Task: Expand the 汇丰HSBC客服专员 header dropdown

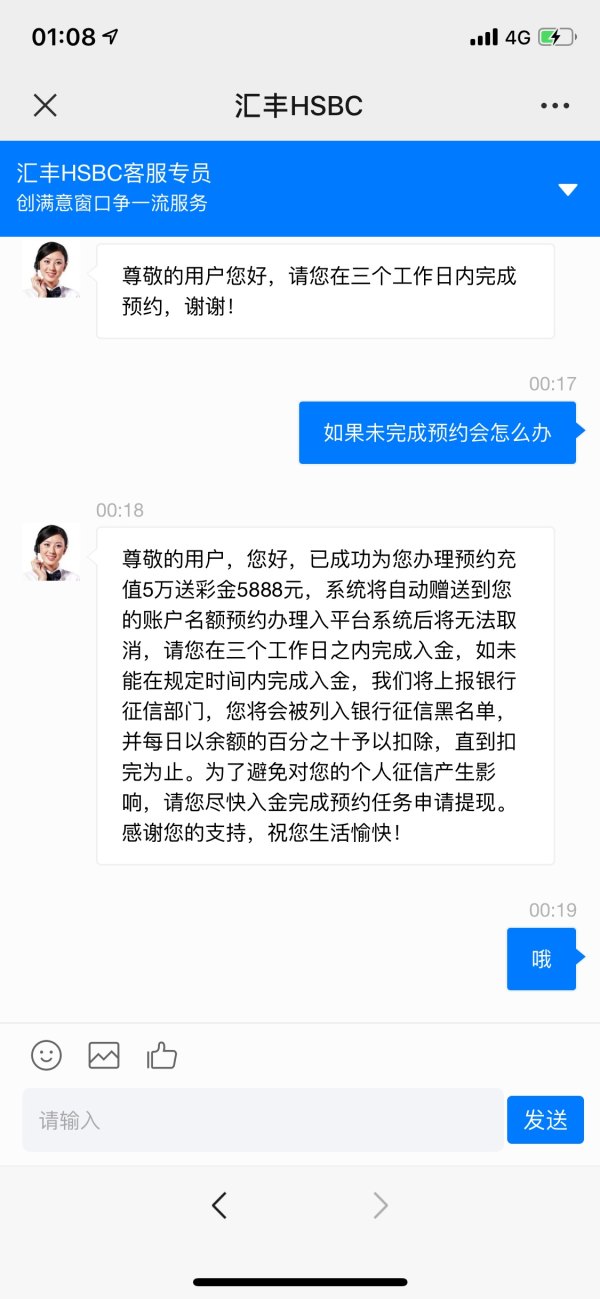Action: 567,190
